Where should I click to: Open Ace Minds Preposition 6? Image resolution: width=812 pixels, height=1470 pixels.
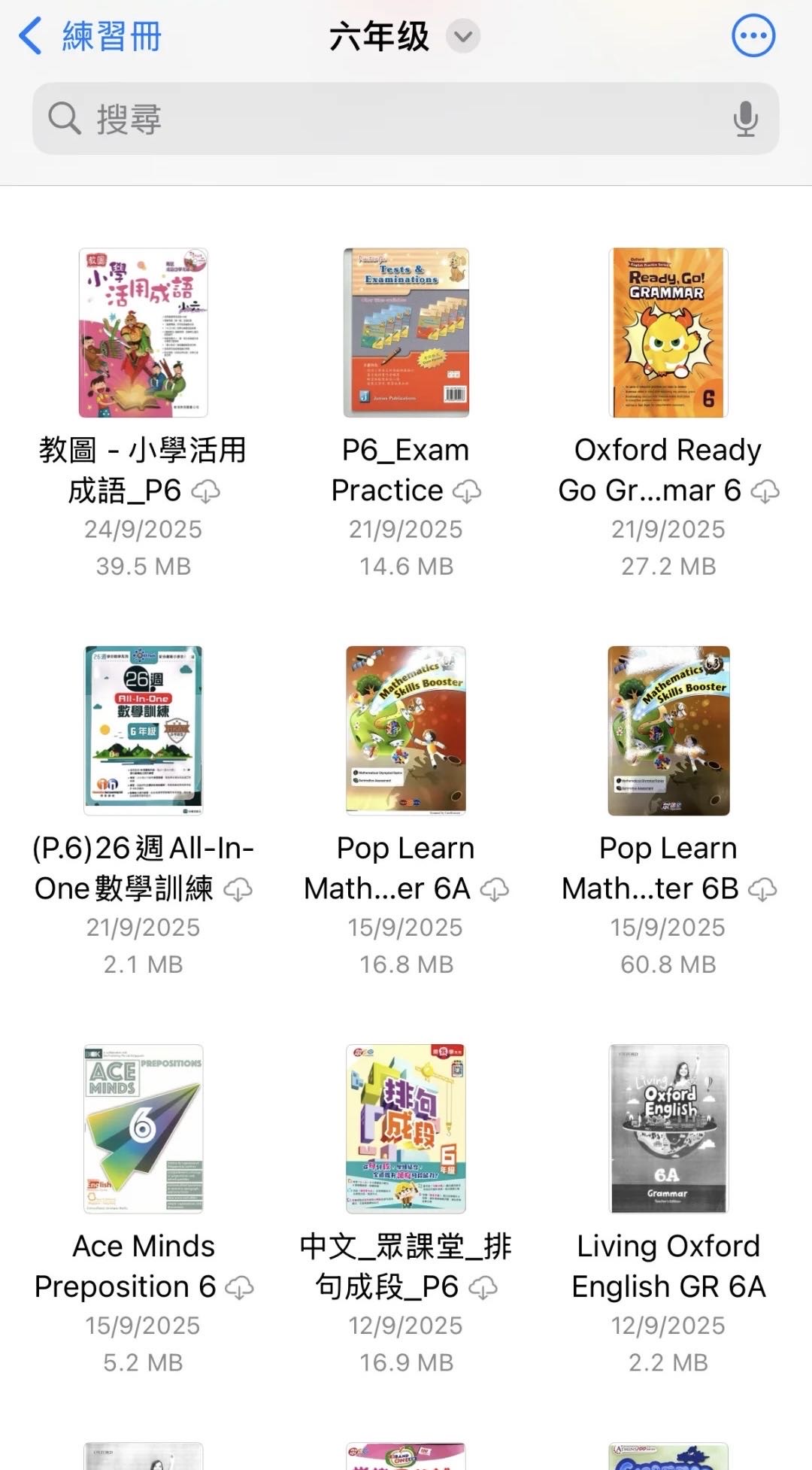[143, 1128]
